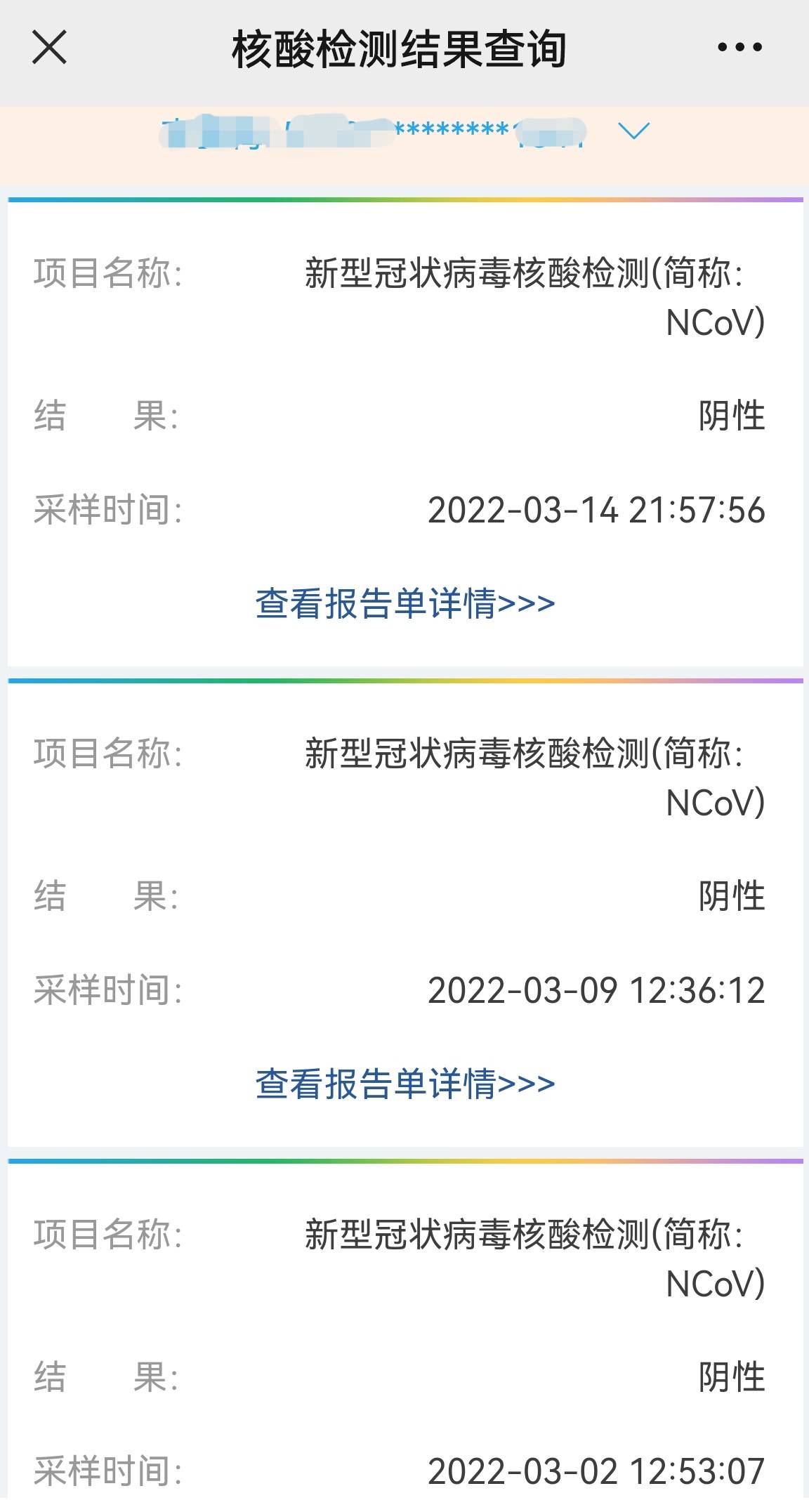This screenshot has height=1512, width=809.
Task: Click the X icon at top left
Action: (50, 48)
